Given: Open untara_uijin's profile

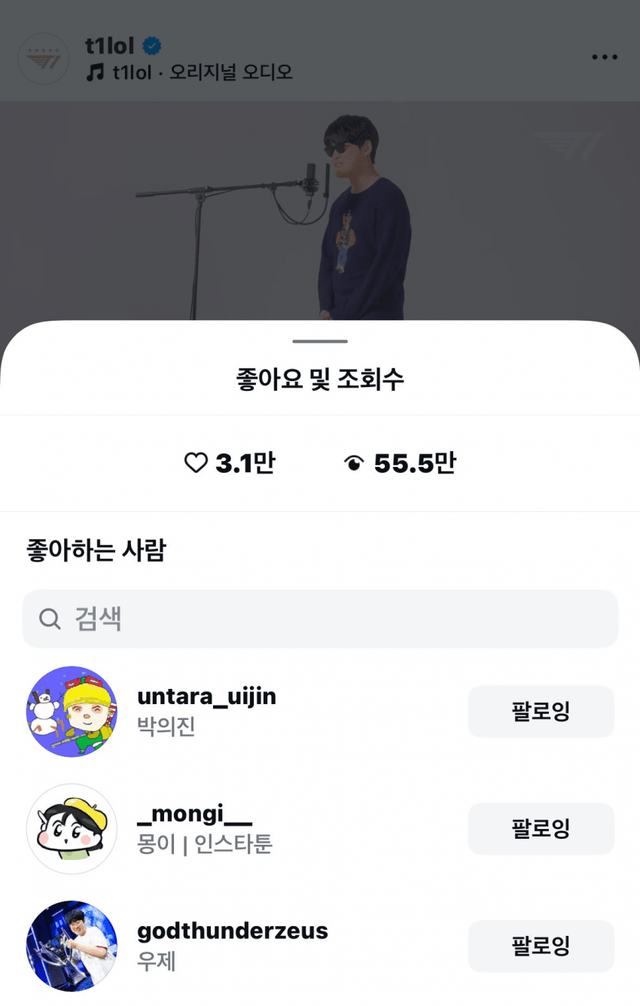Looking at the screenshot, I should pos(206,697).
